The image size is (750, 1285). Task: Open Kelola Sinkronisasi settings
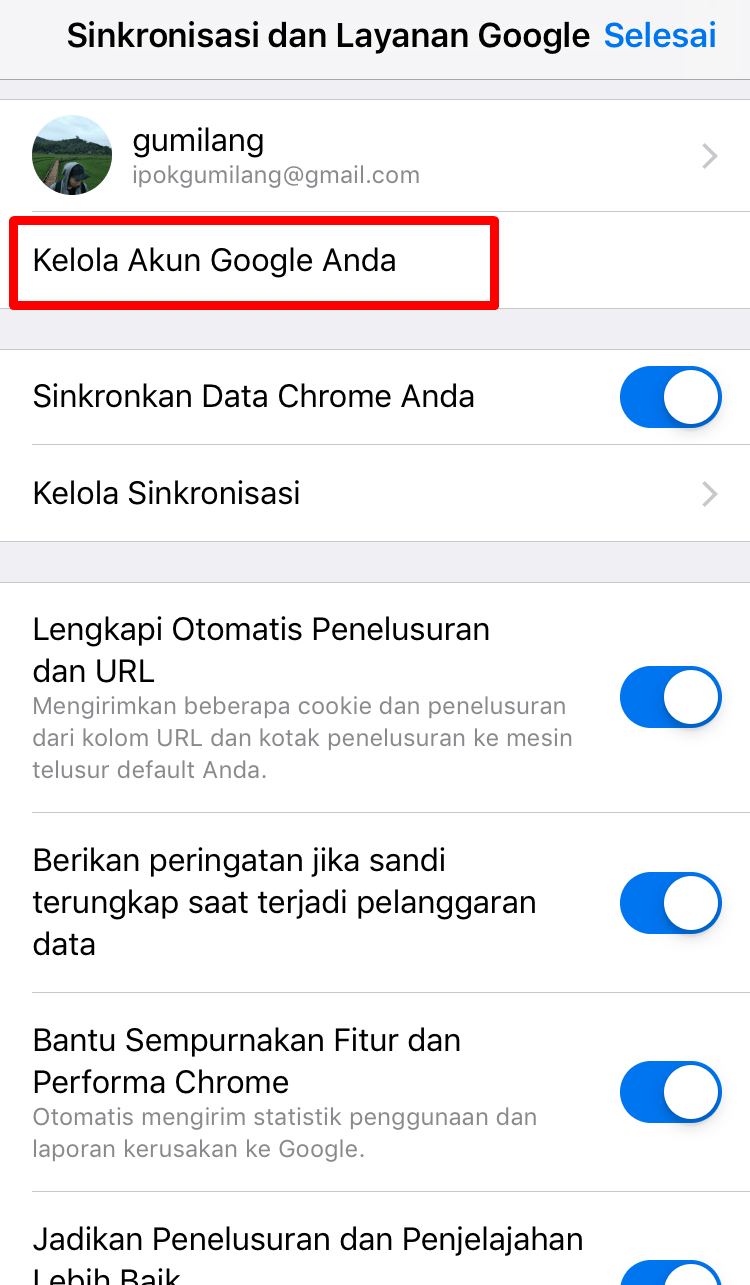click(x=375, y=494)
